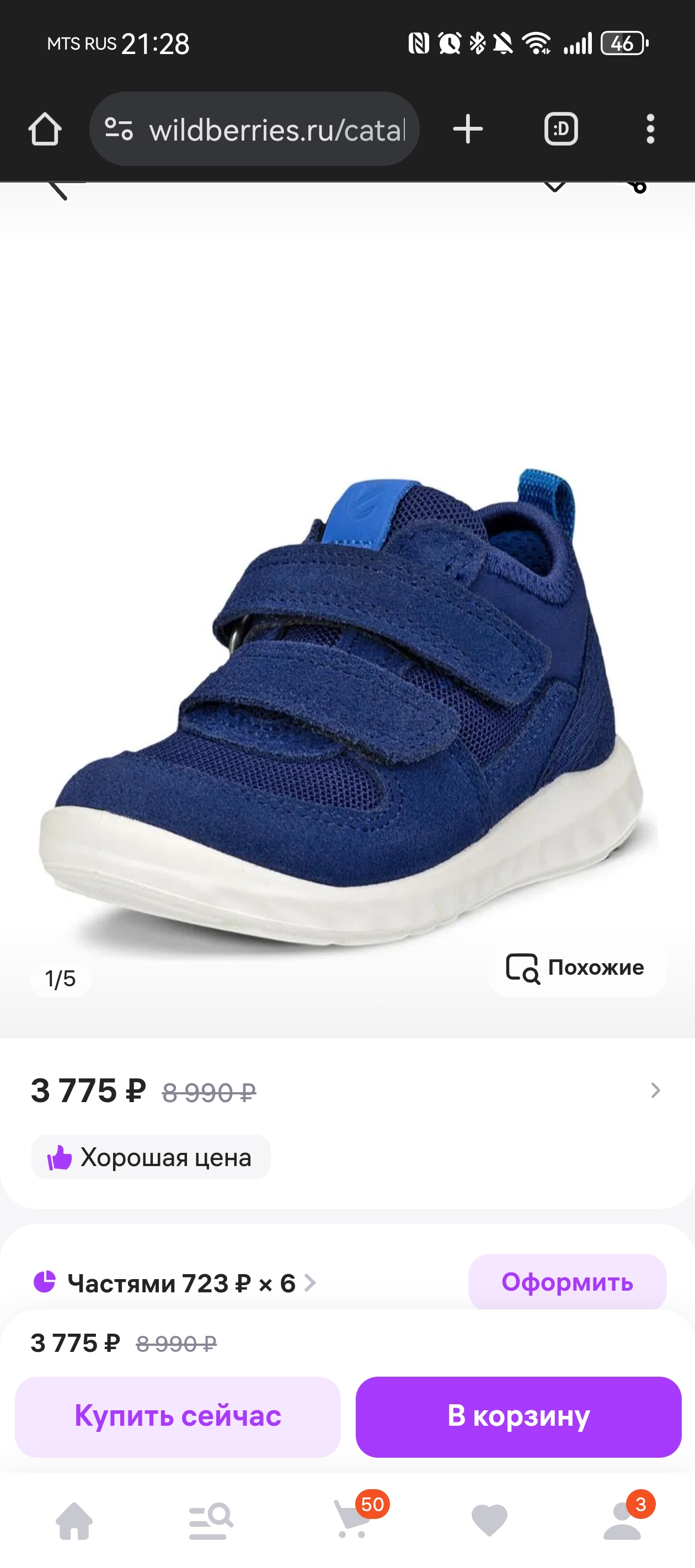The height and width of the screenshot is (1568, 695).
Task: Open the catalog search icon
Action: point(210,1522)
